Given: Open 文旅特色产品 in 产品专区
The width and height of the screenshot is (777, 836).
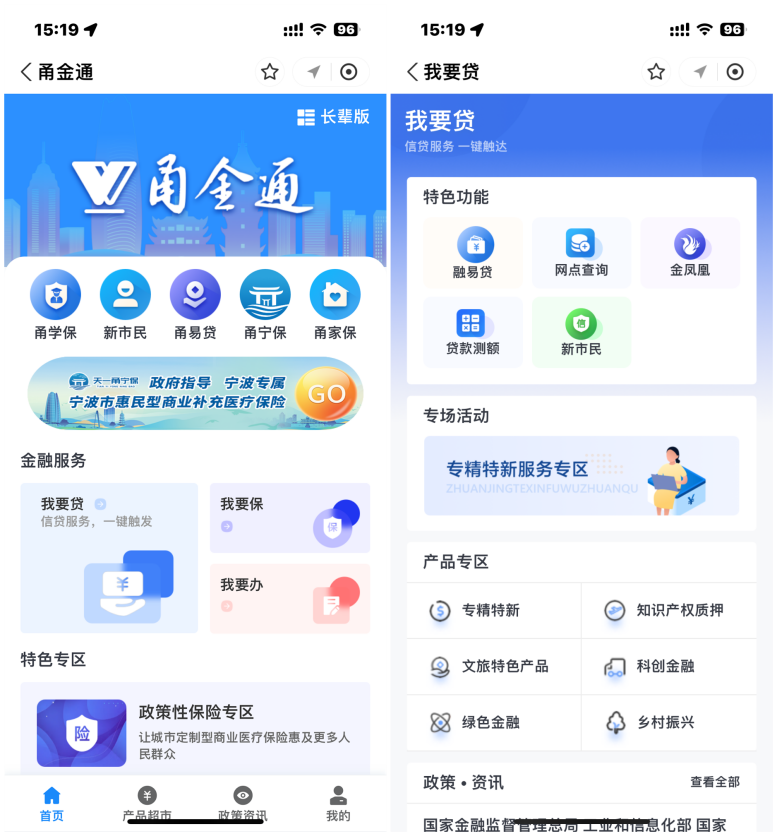Looking at the screenshot, I should coord(494,666).
